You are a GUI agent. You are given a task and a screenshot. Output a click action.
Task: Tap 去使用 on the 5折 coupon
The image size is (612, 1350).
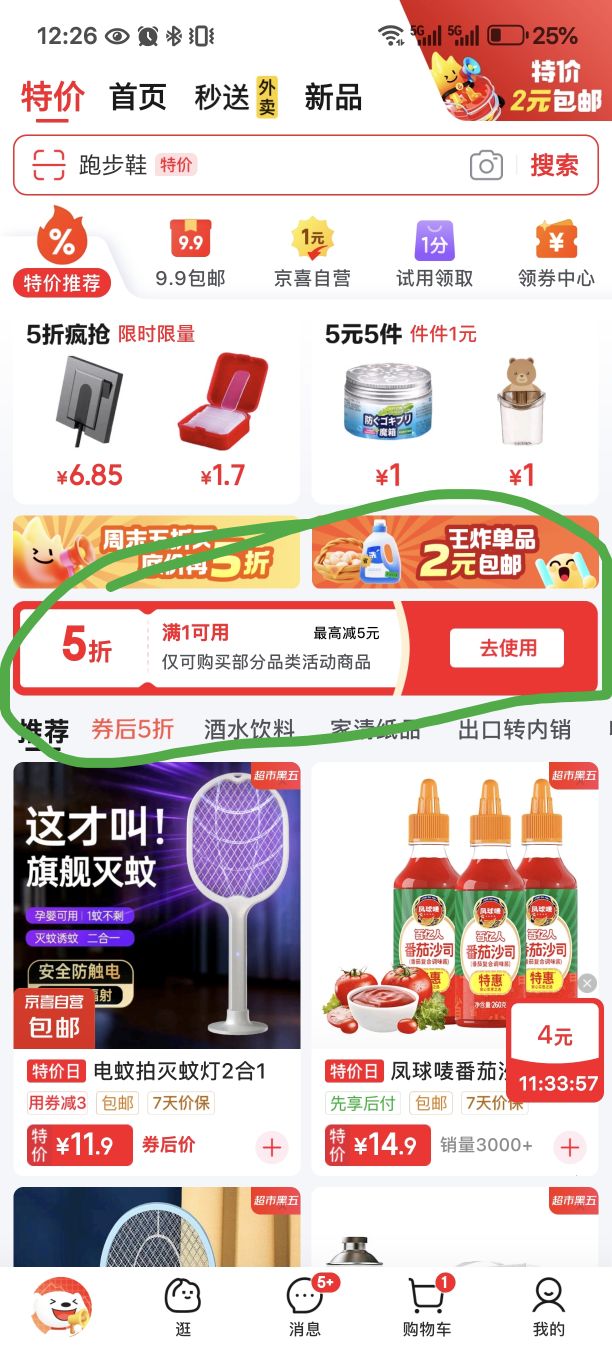[x=507, y=648]
